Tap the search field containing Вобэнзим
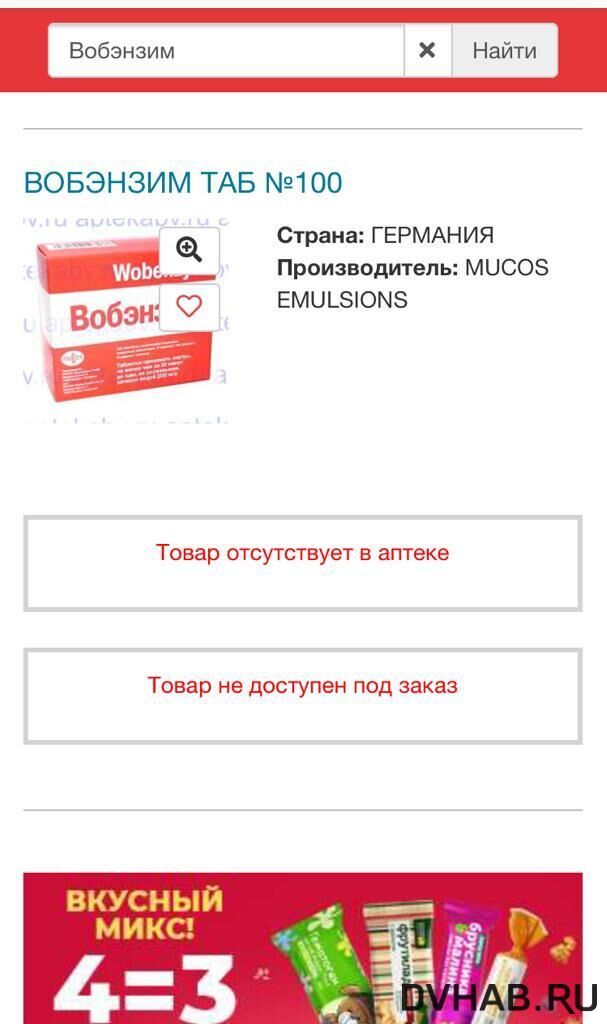The height and width of the screenshot is (1024, 607). 227,51
